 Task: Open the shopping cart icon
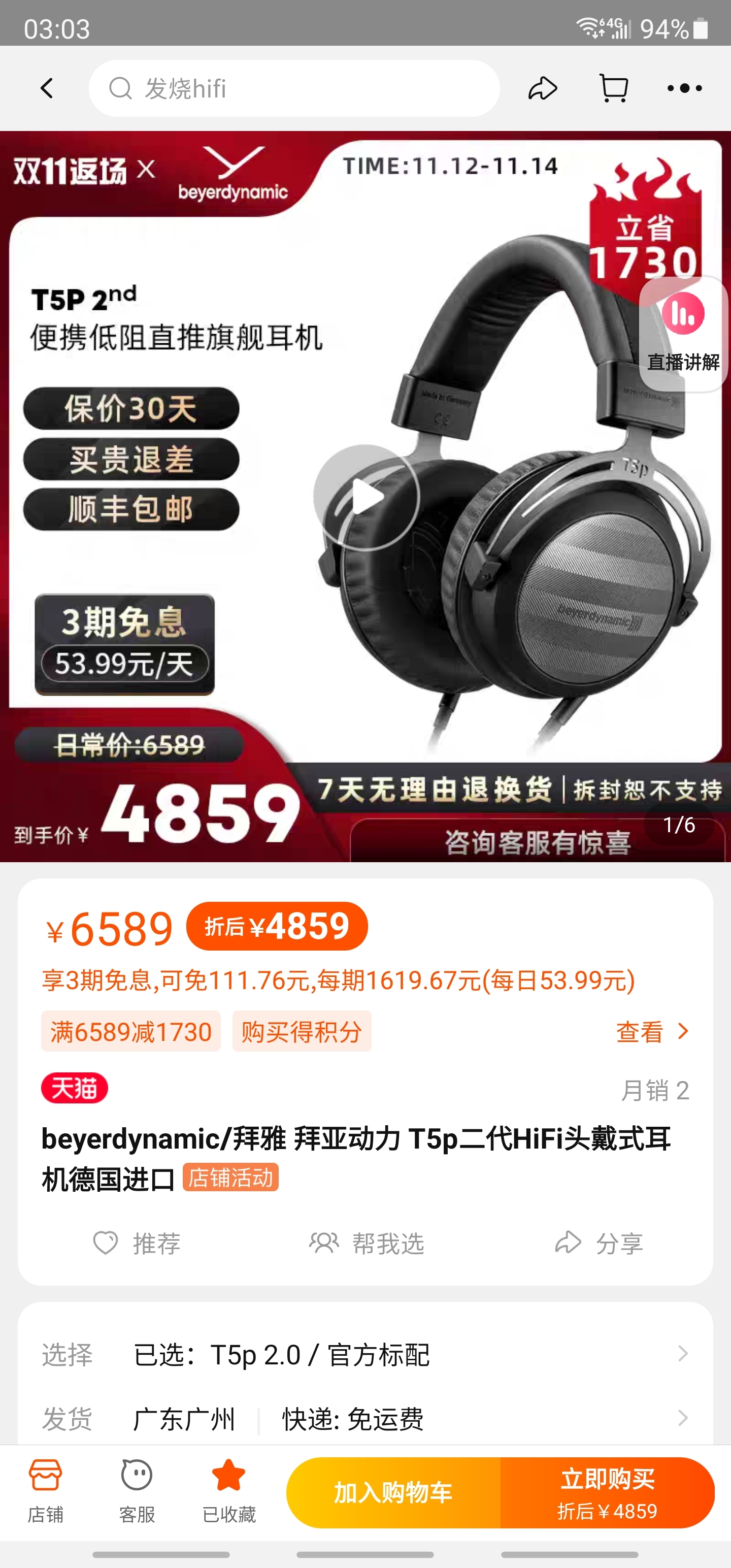pos(614,88)
